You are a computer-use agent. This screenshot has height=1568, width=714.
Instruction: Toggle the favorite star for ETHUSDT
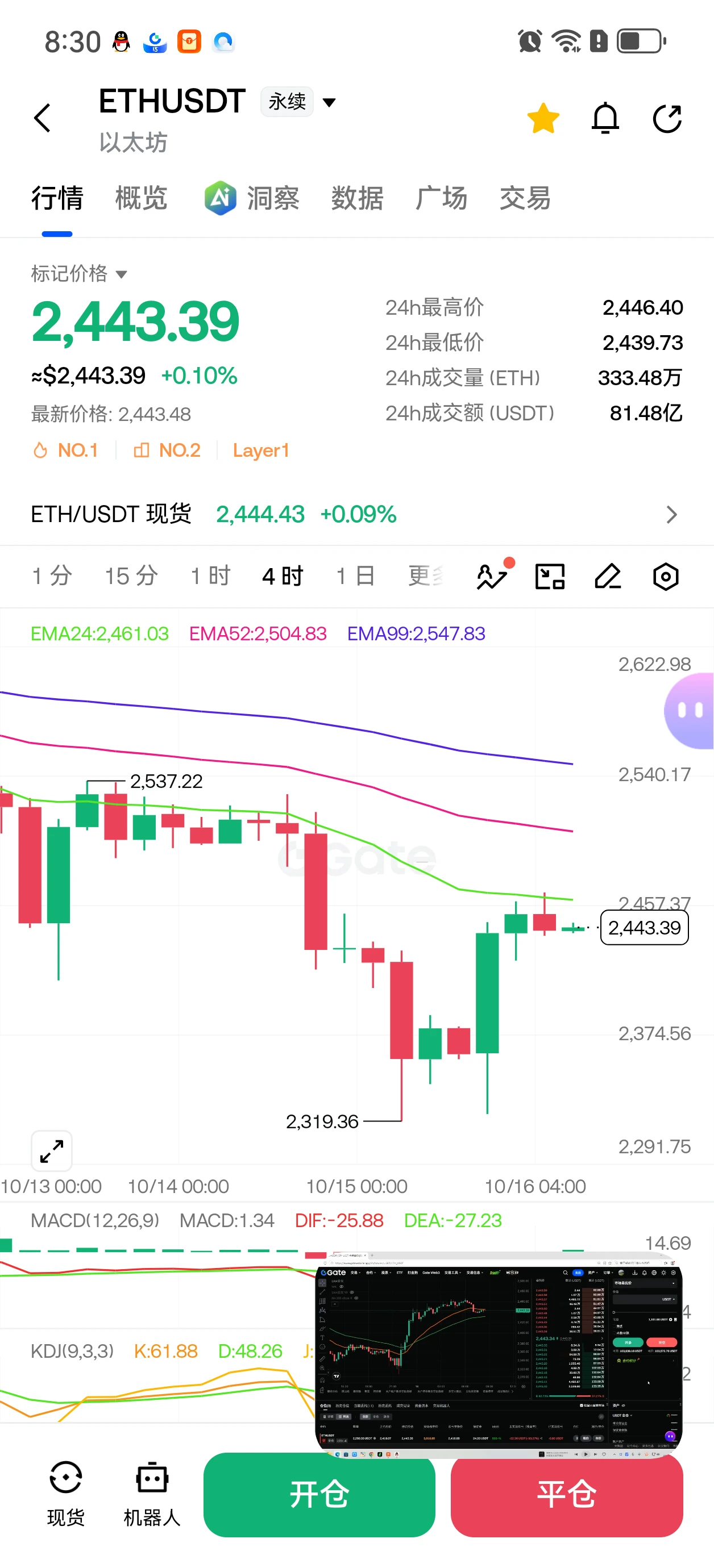(543, 118)
